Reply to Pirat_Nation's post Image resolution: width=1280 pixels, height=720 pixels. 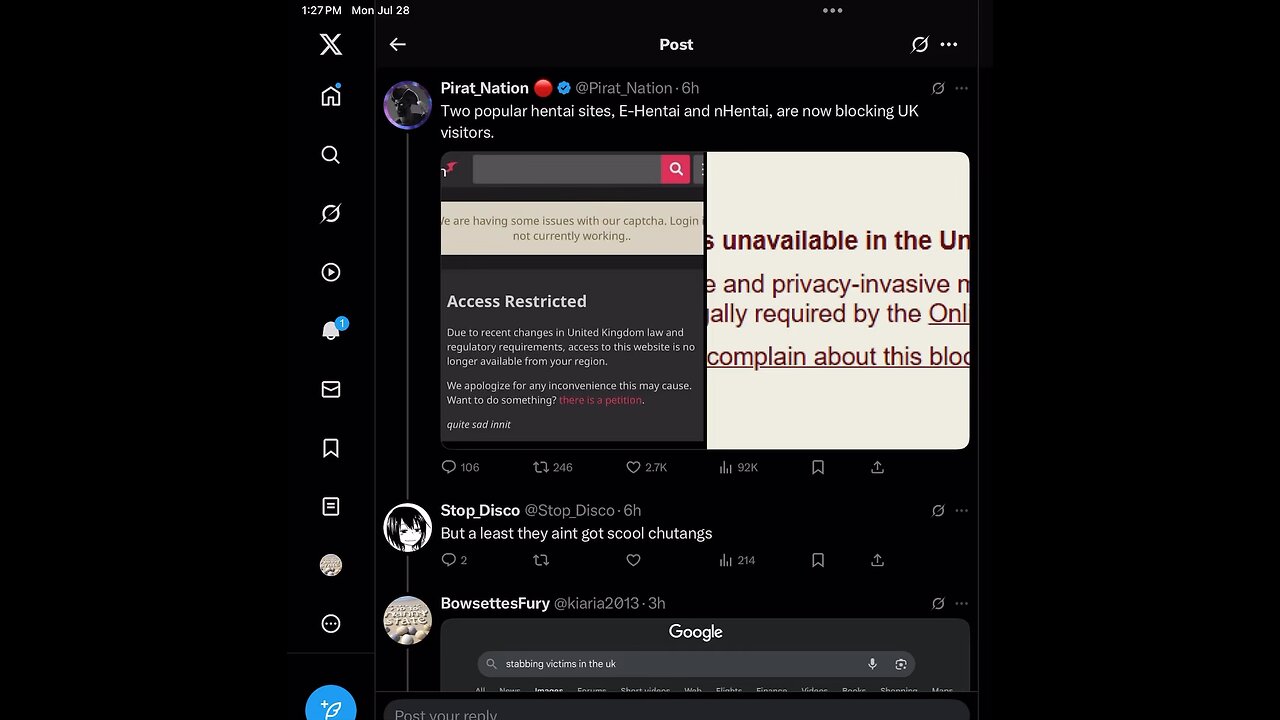pyautogui.click(x=449, y=467)
